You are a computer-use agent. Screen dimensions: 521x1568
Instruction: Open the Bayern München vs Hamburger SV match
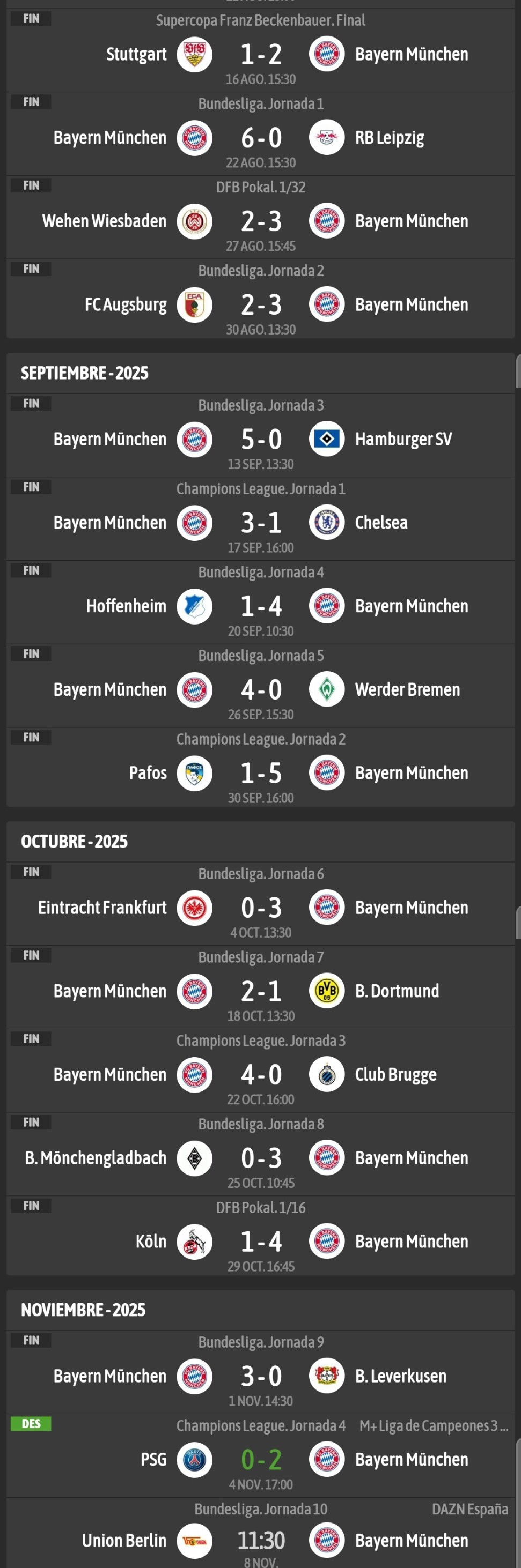261,439
